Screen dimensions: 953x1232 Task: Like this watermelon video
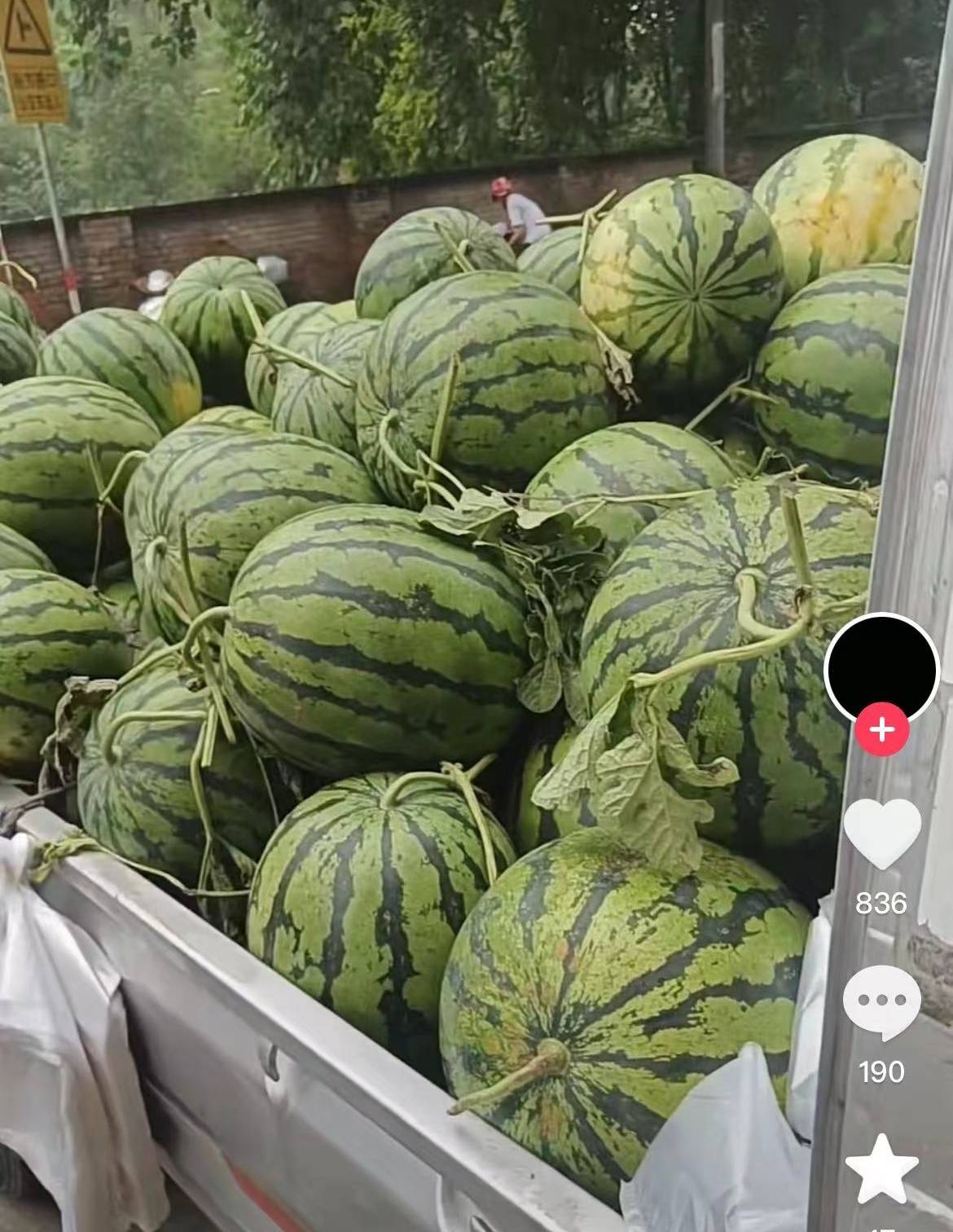click(x=882, y=834)
